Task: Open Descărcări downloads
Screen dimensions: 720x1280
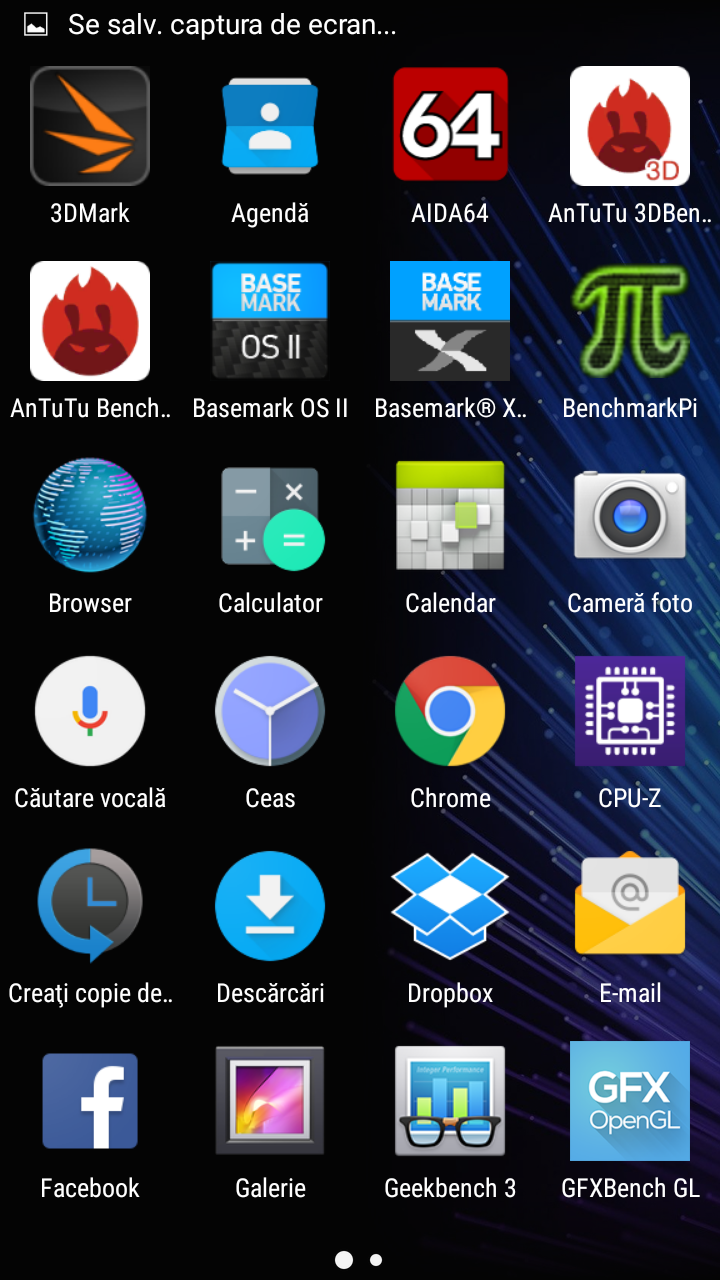Action: (x=270, y=906)
